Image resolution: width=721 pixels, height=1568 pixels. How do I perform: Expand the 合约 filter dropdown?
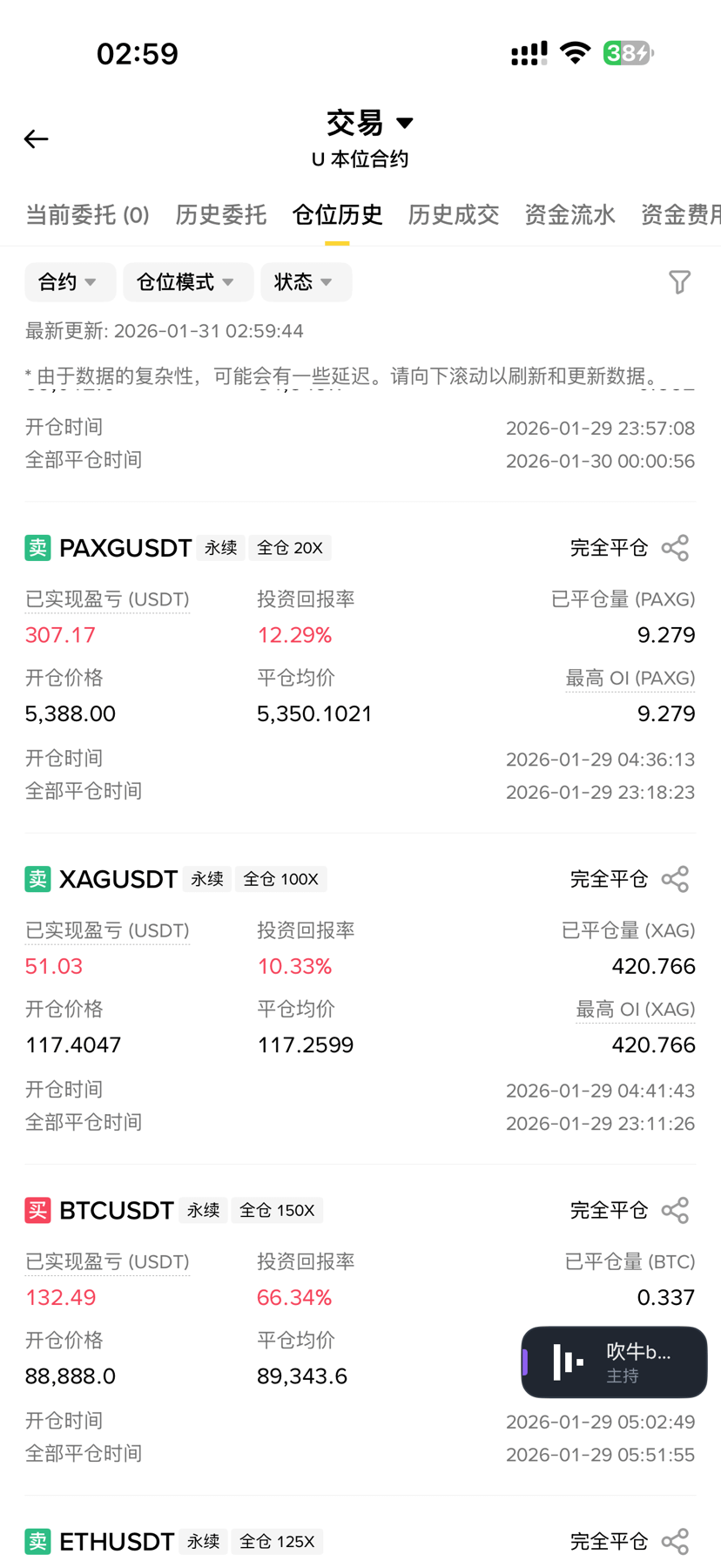(x=70, y=282)
